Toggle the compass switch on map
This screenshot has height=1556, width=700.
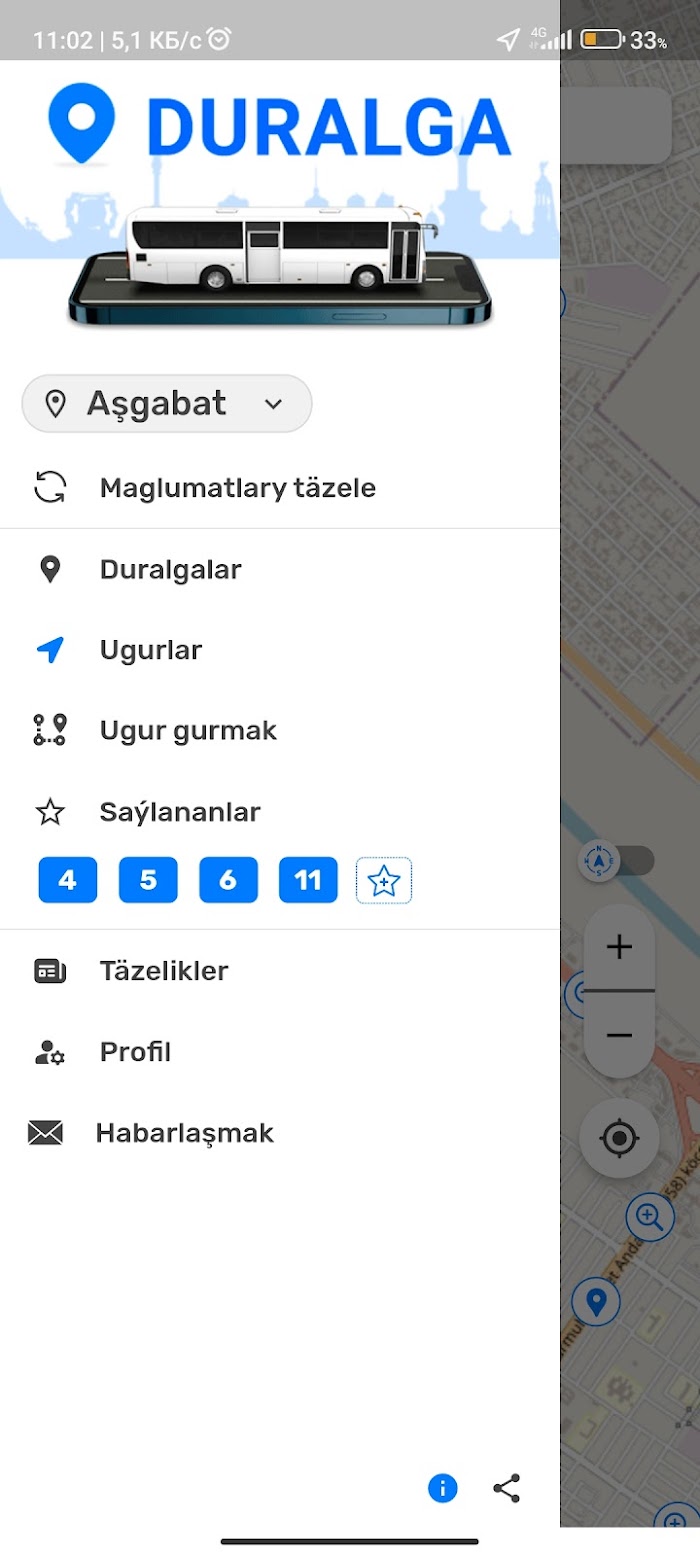point(617,860)
